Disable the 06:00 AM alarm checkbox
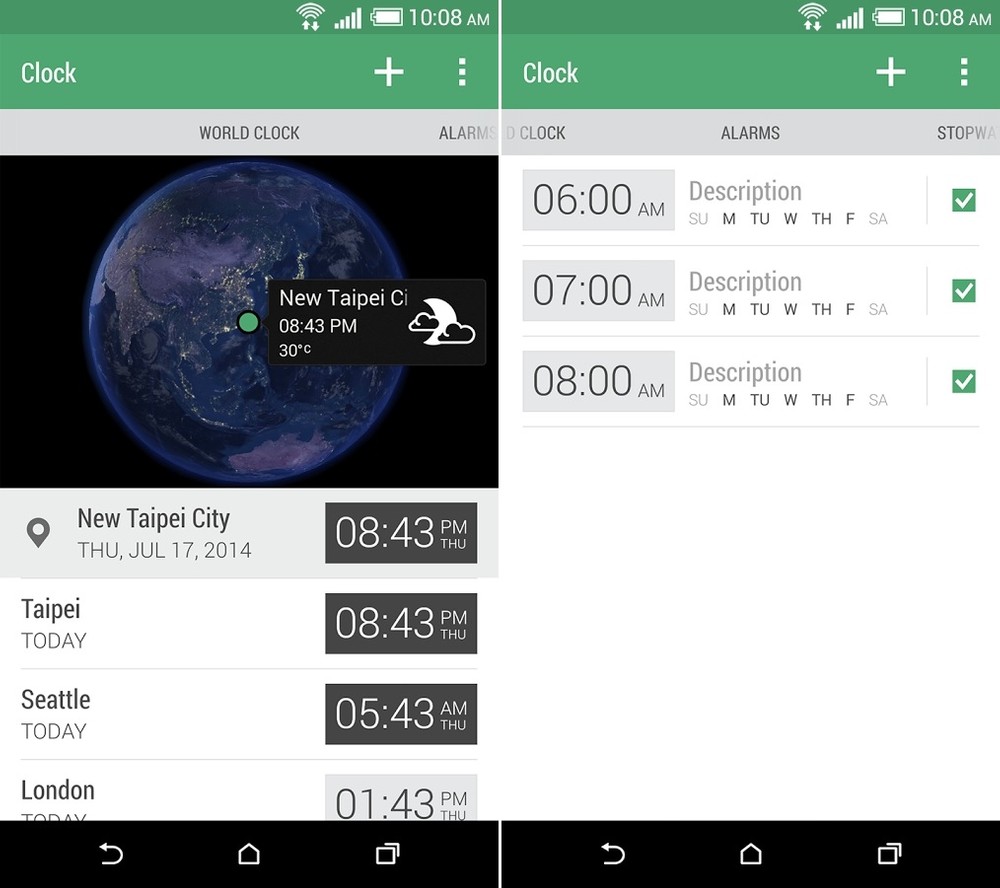Screen dimensions: 1000x888 coord(963,200)
